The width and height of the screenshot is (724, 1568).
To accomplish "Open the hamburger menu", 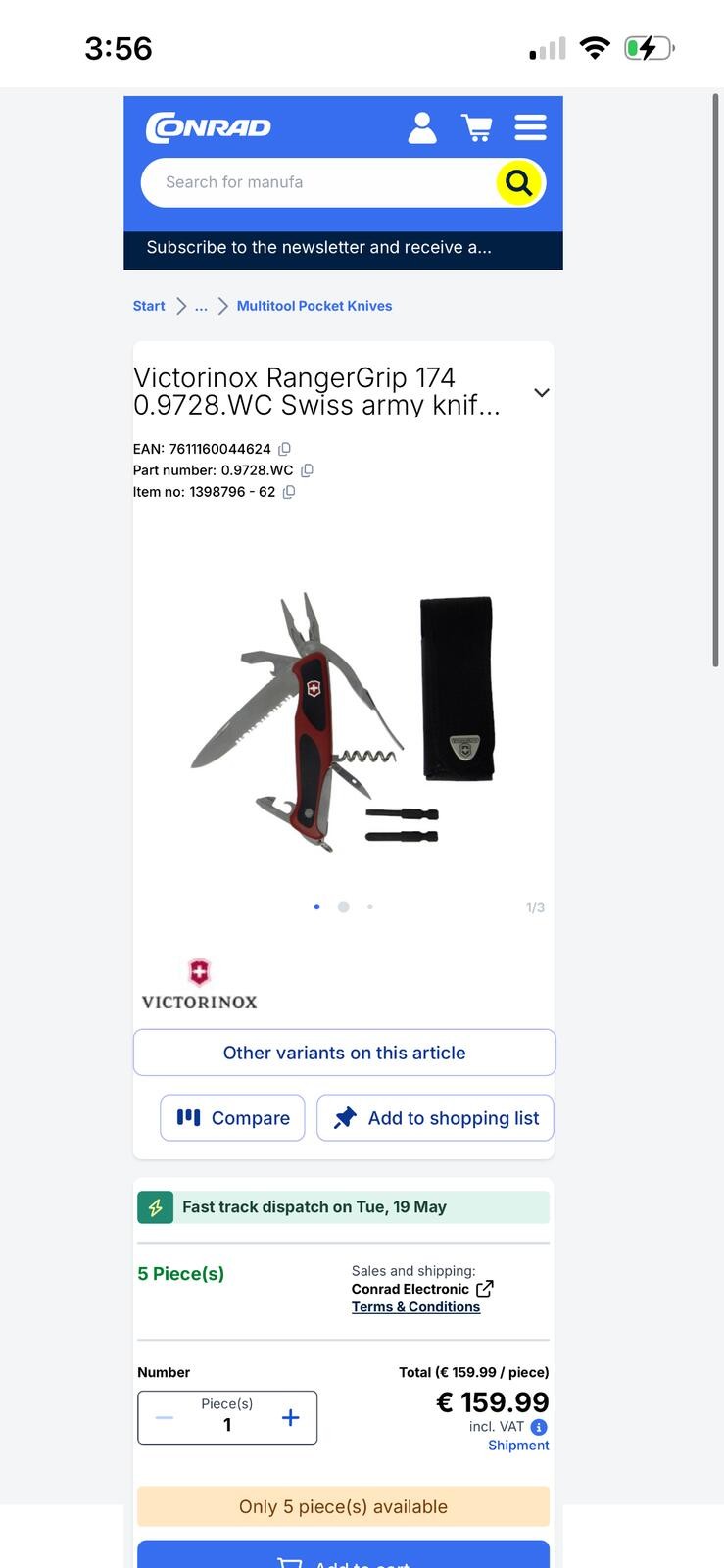I will [530, 127].
